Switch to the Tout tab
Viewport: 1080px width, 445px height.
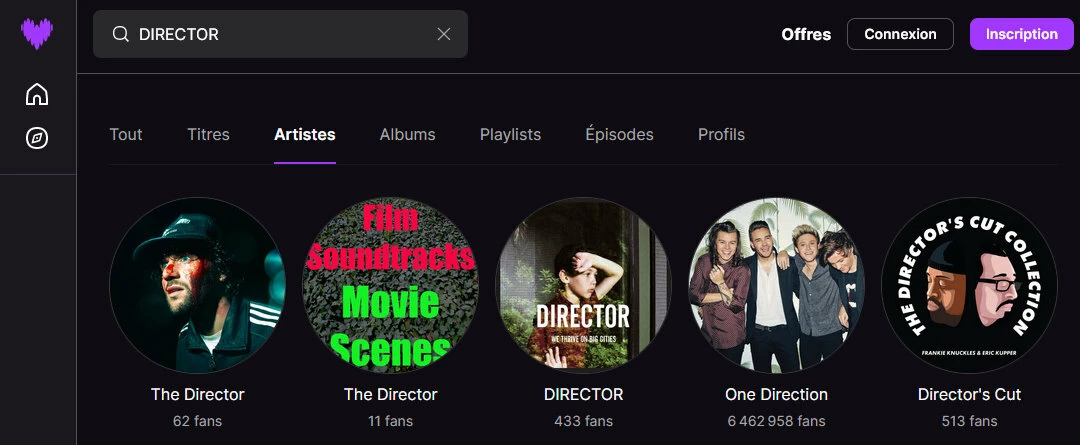tap(126, 134)
